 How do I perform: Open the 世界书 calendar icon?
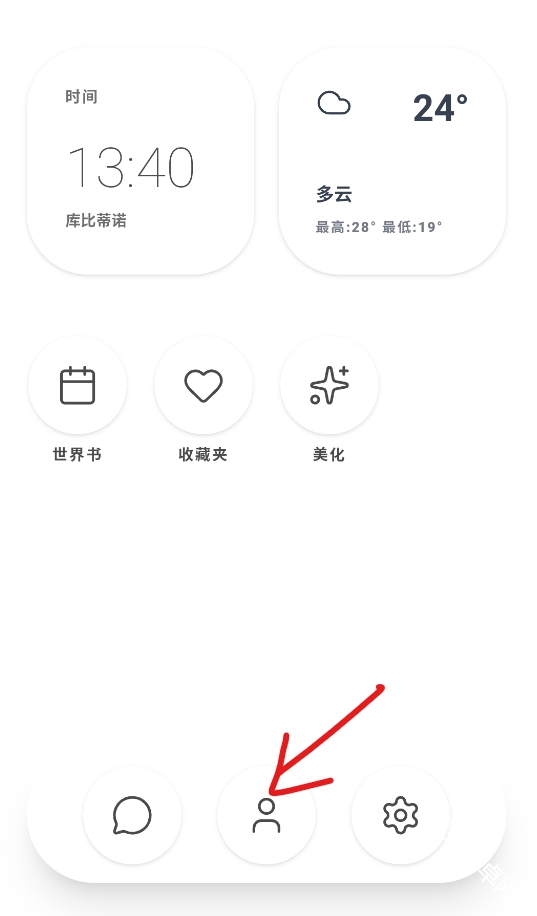click(78, 386)
